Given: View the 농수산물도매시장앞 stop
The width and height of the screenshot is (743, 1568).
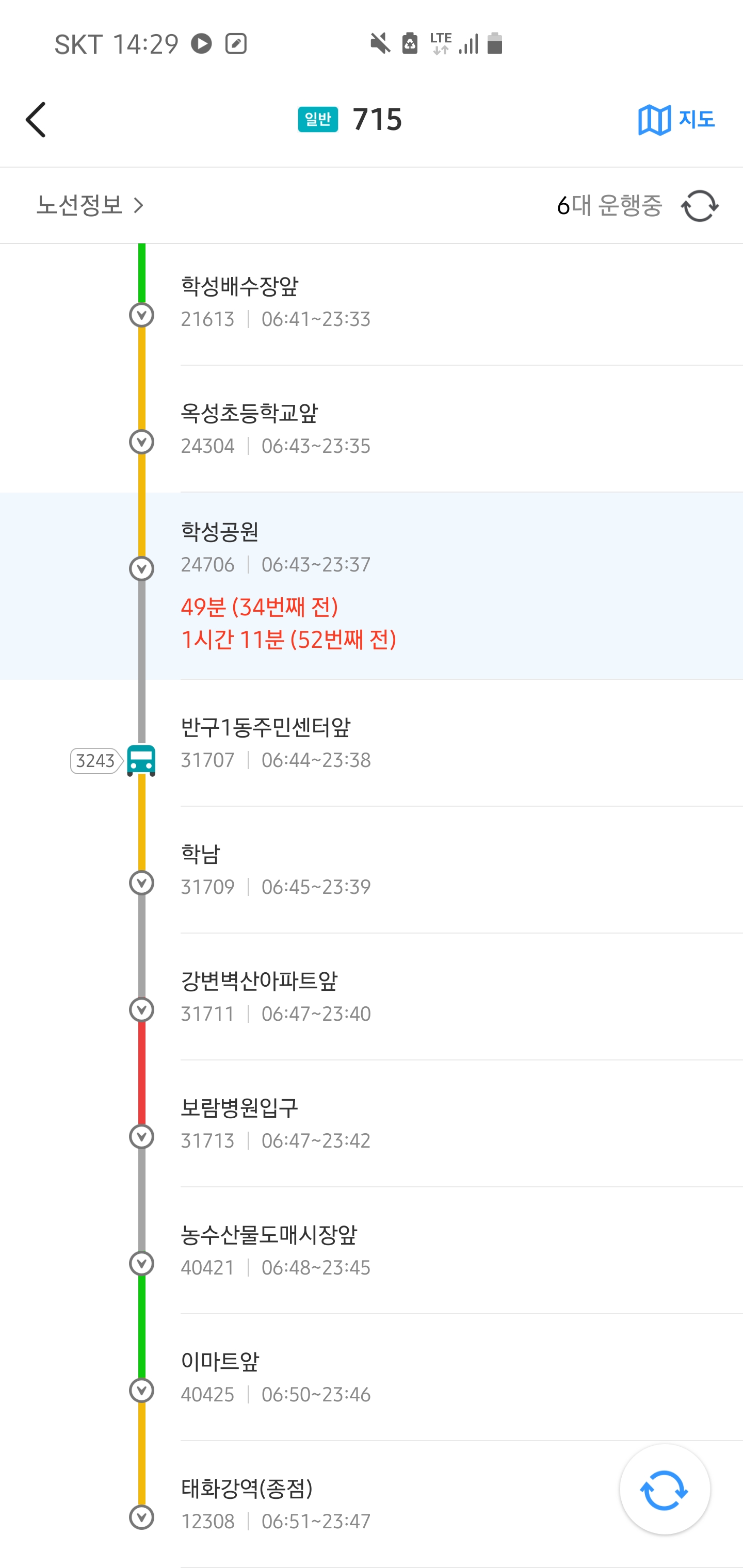Looking at the screenshot, I should pos(372,1250).
